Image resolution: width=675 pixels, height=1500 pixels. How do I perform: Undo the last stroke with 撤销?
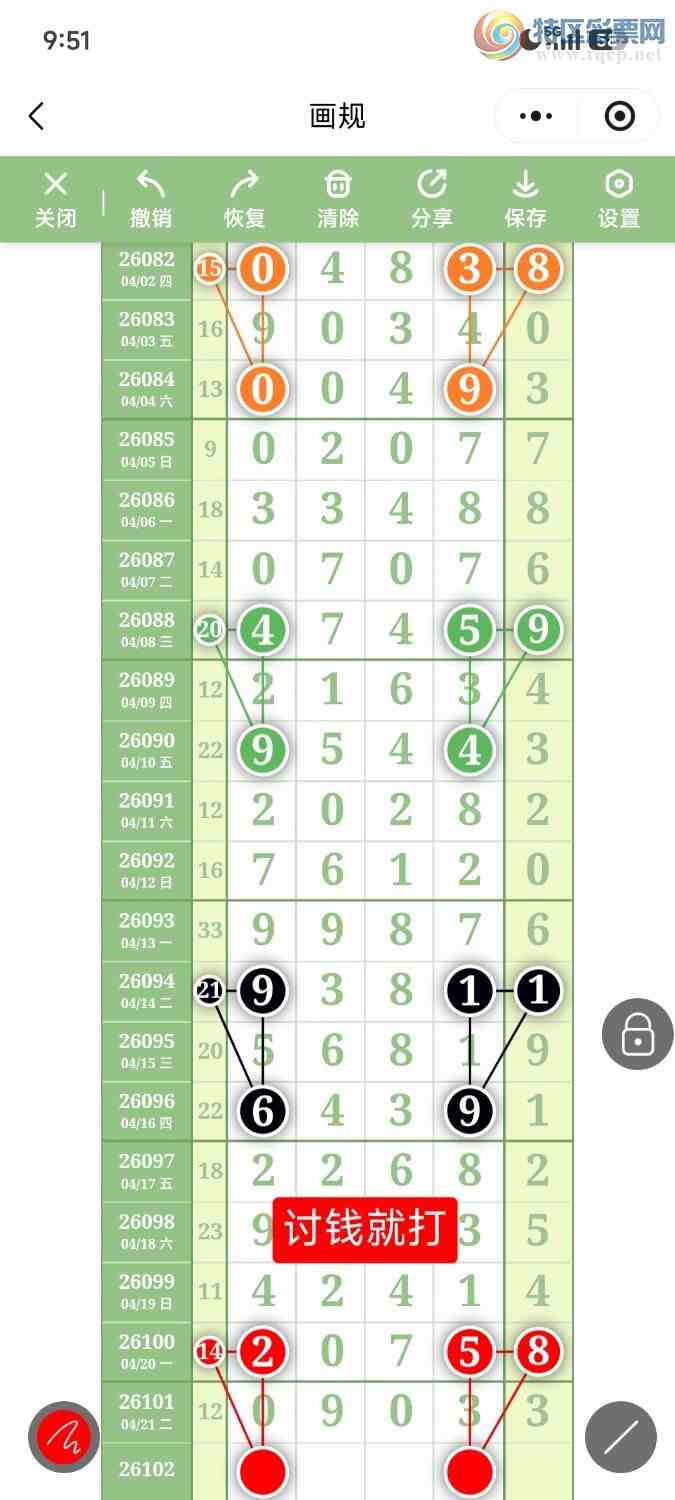tap(150, 199)
